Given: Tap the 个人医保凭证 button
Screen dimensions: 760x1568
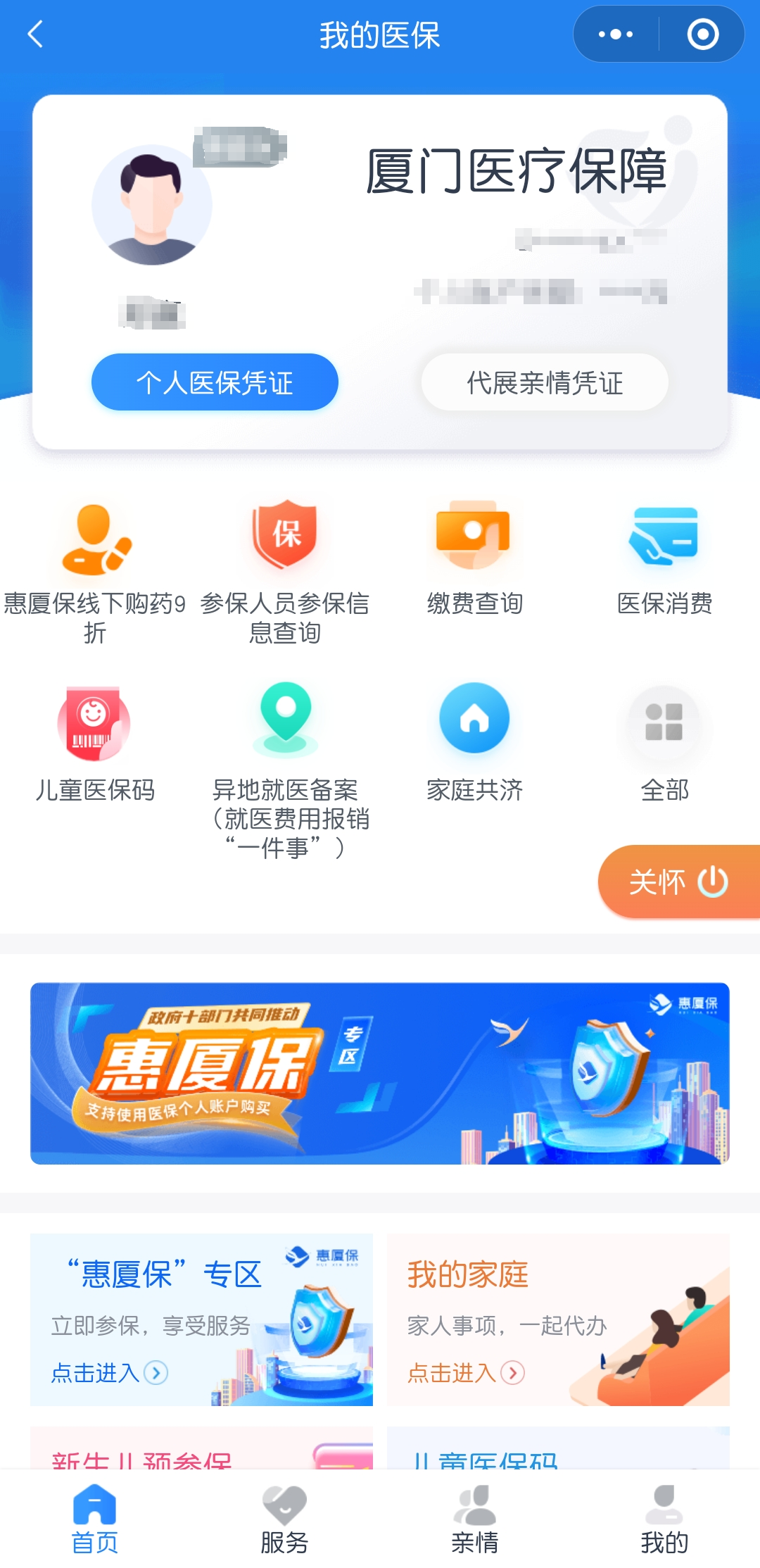Looking at the screenshot, I should point(215,382).
